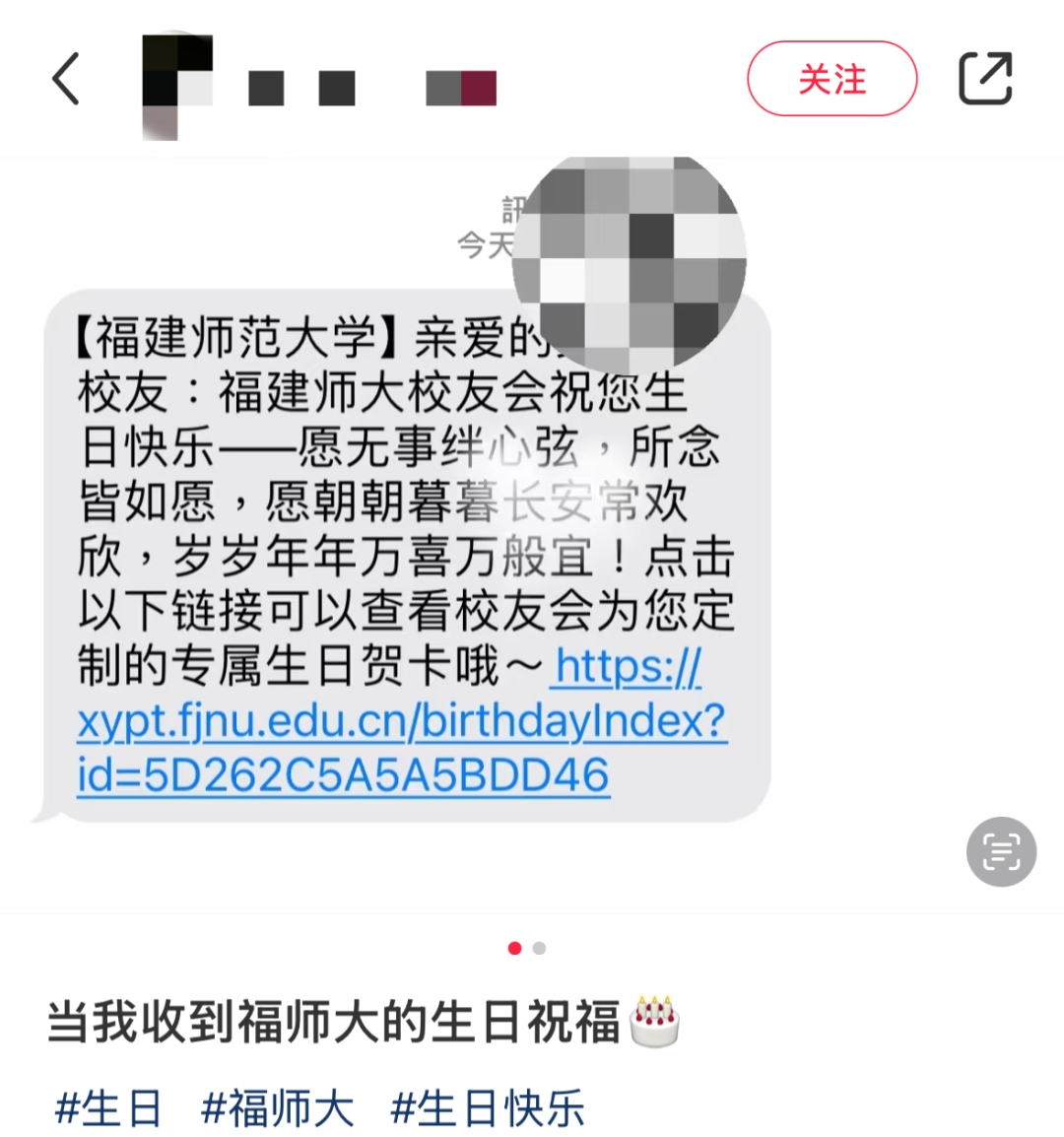The image size is (1064, 1137).
Task: Jump to second image via page dot
Action: coord(539,948)
